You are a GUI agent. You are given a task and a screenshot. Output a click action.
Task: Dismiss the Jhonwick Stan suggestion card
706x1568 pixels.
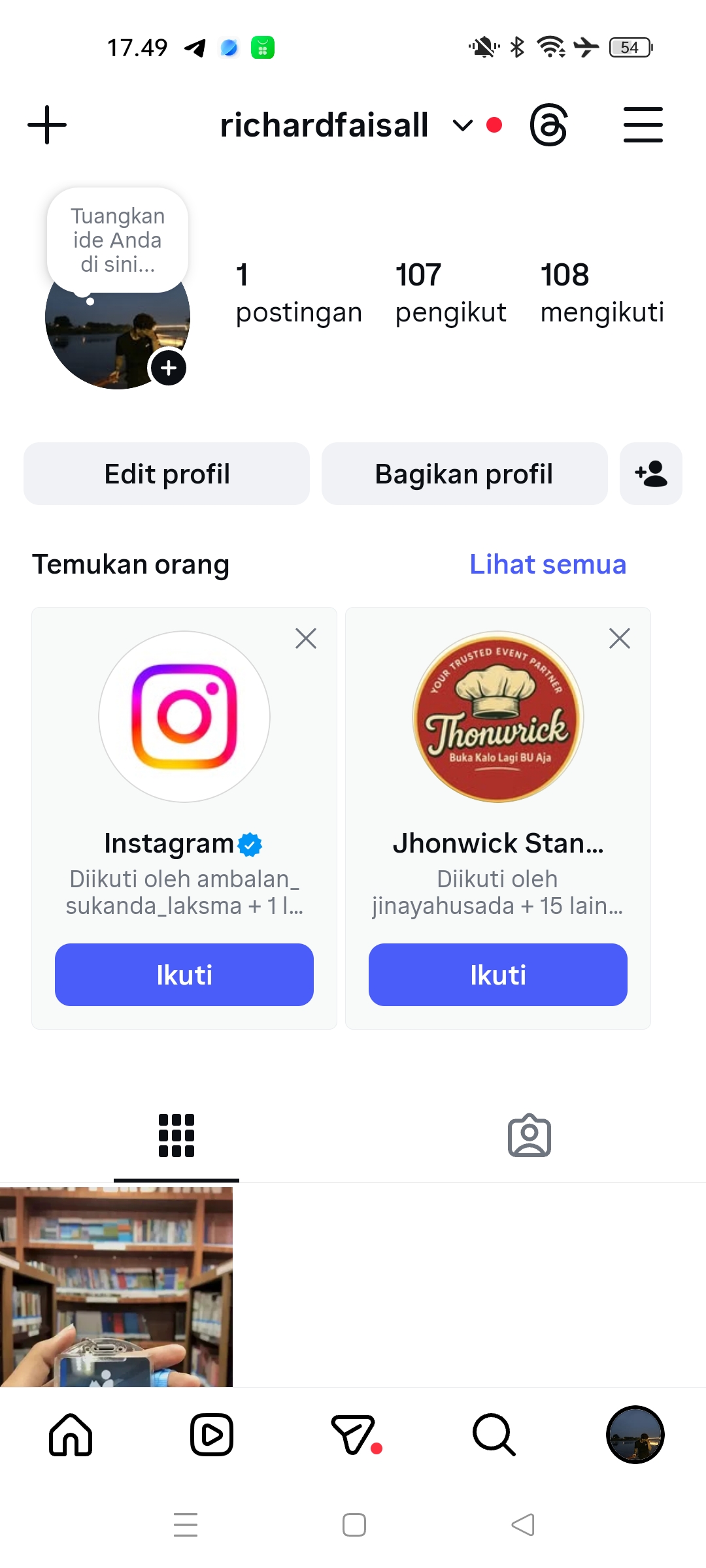620,638
